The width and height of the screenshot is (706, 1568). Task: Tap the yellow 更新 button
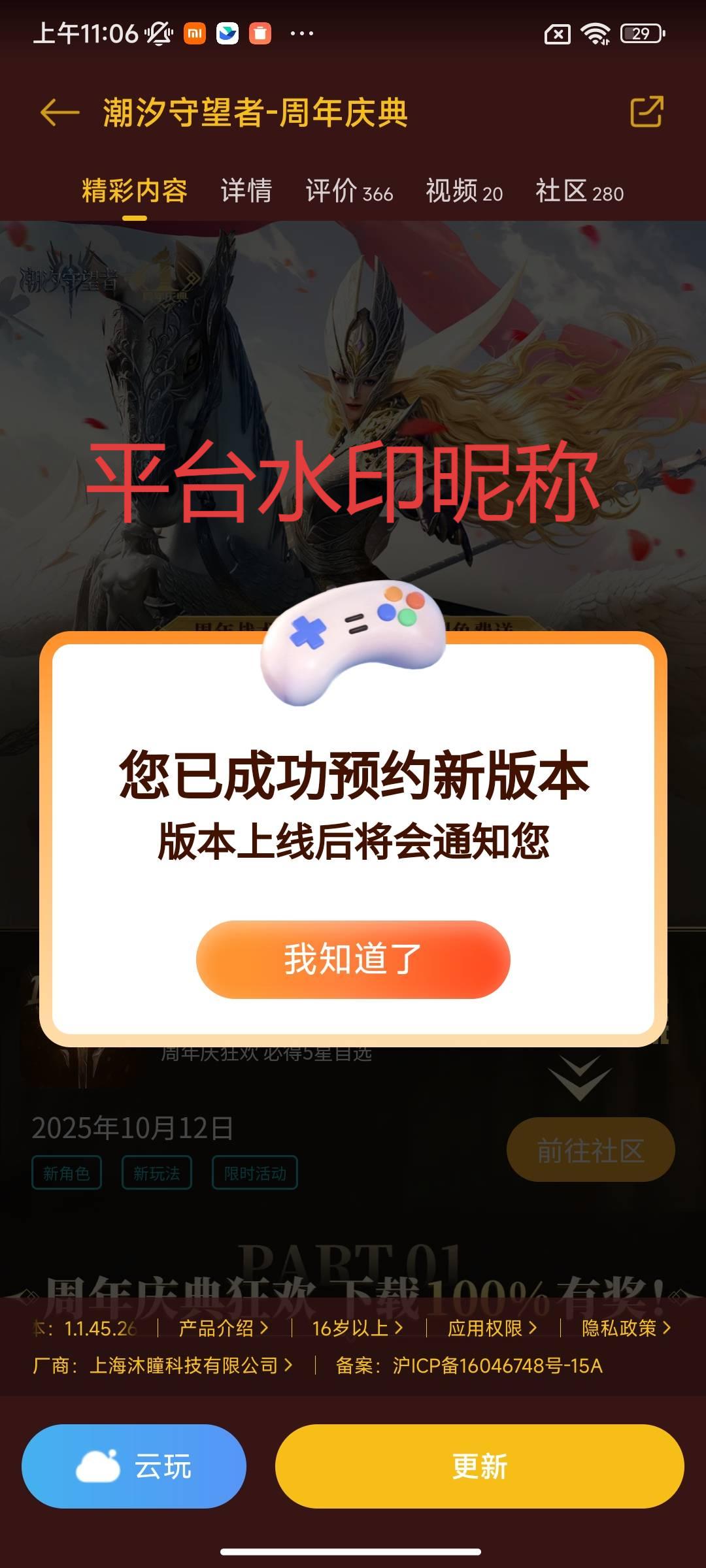click(479, 1466)
